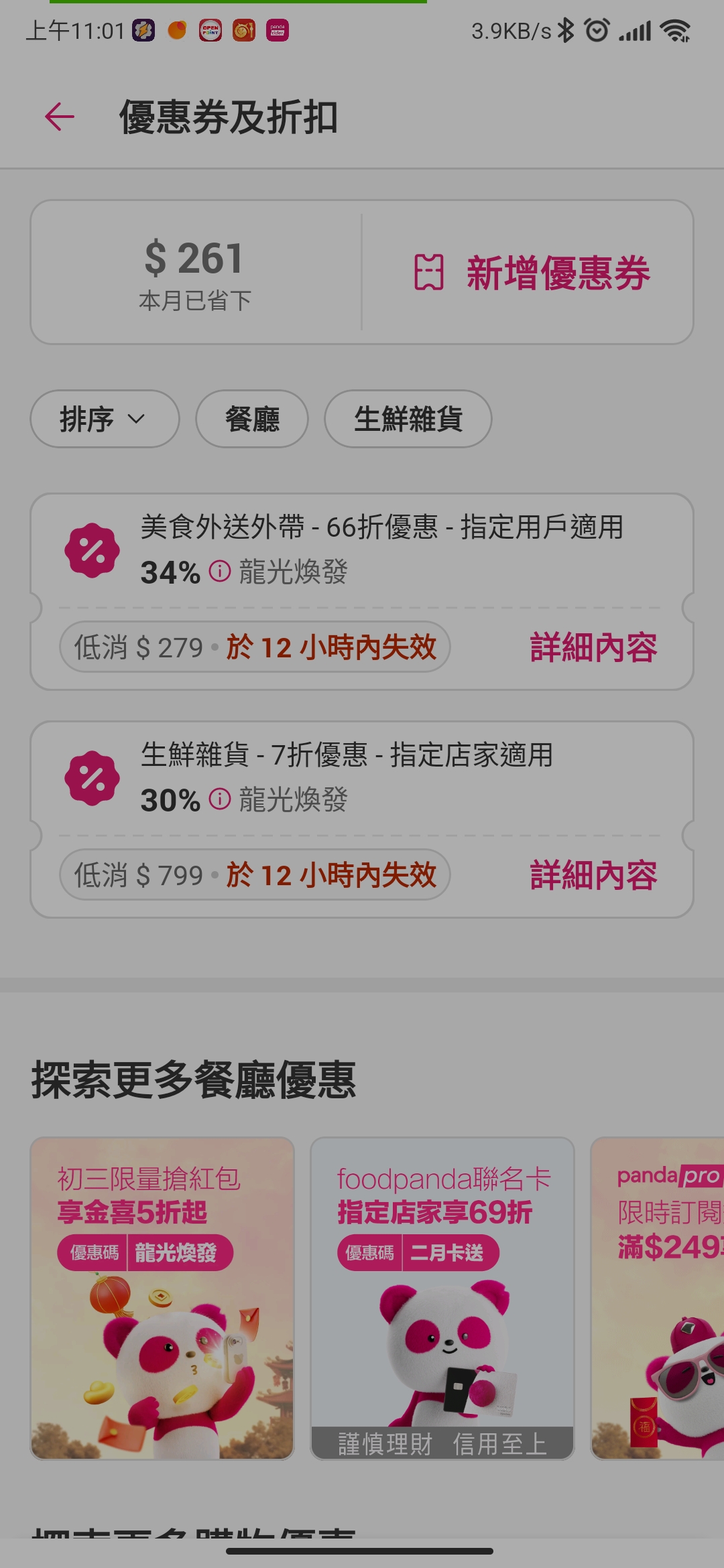Show info for the 30% discount
The image size is (724, 1568).
pos(220,799)
